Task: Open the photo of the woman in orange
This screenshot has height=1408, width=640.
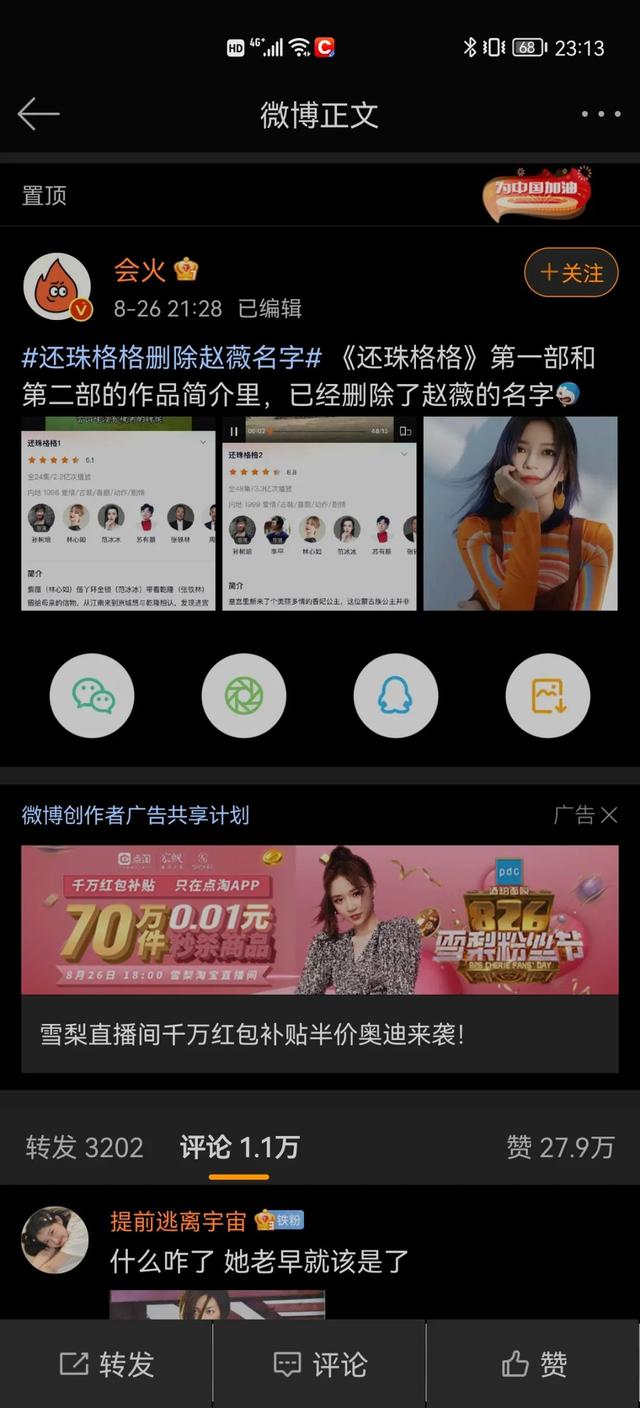Action: coord(520,513)
